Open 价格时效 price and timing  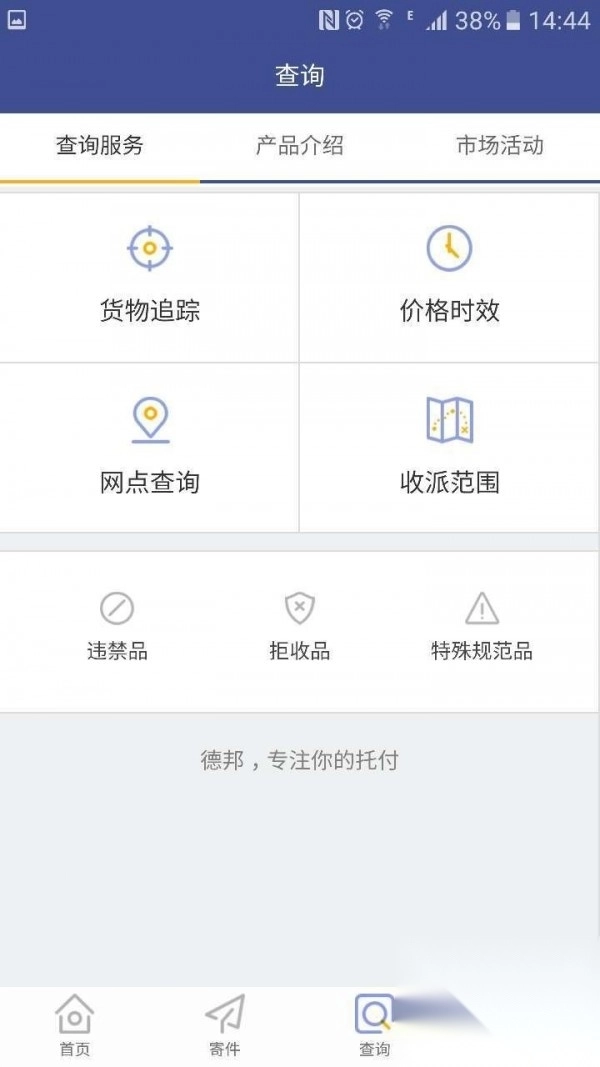(x=449, y=277)
